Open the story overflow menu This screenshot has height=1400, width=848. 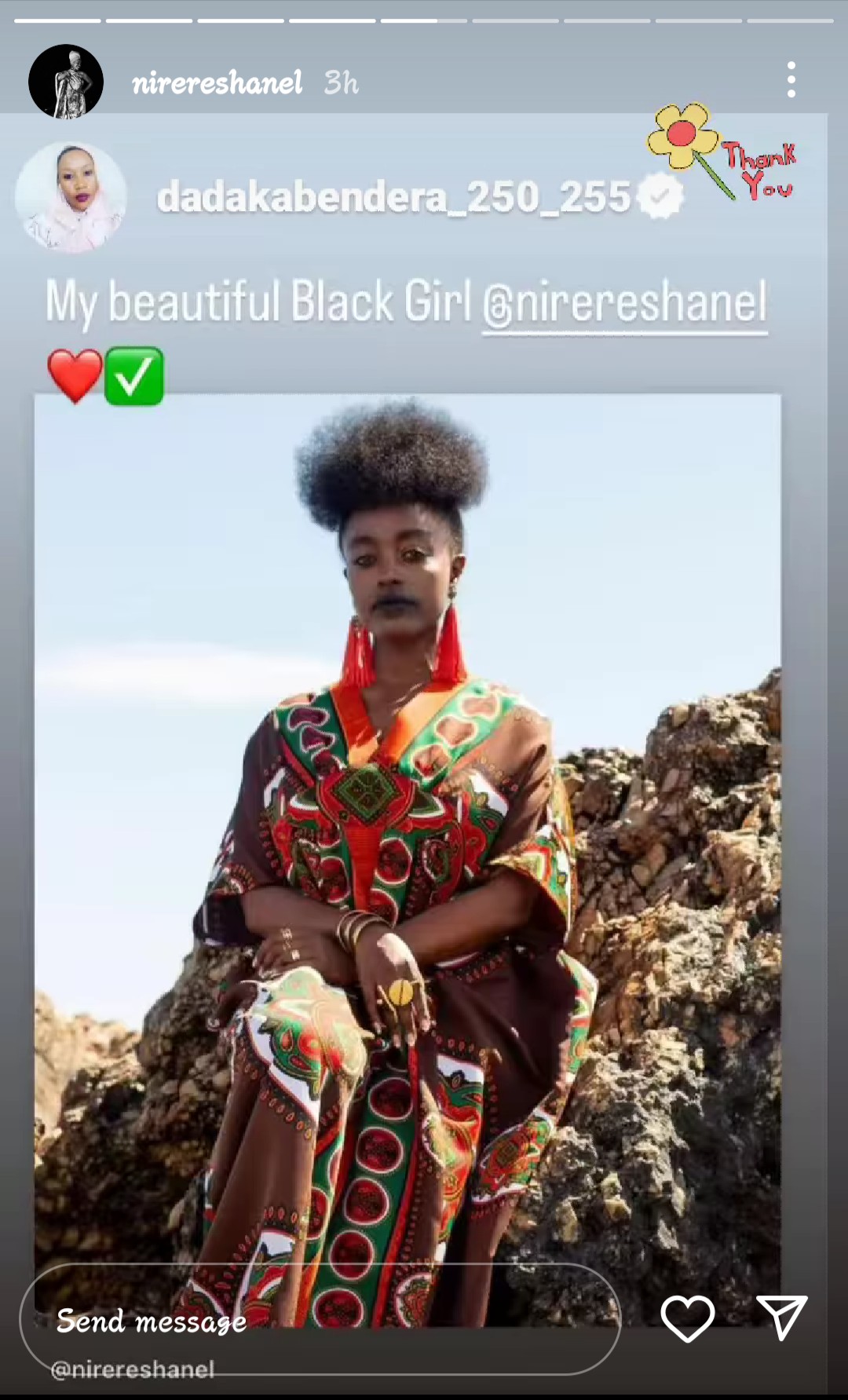coord(791,80)
